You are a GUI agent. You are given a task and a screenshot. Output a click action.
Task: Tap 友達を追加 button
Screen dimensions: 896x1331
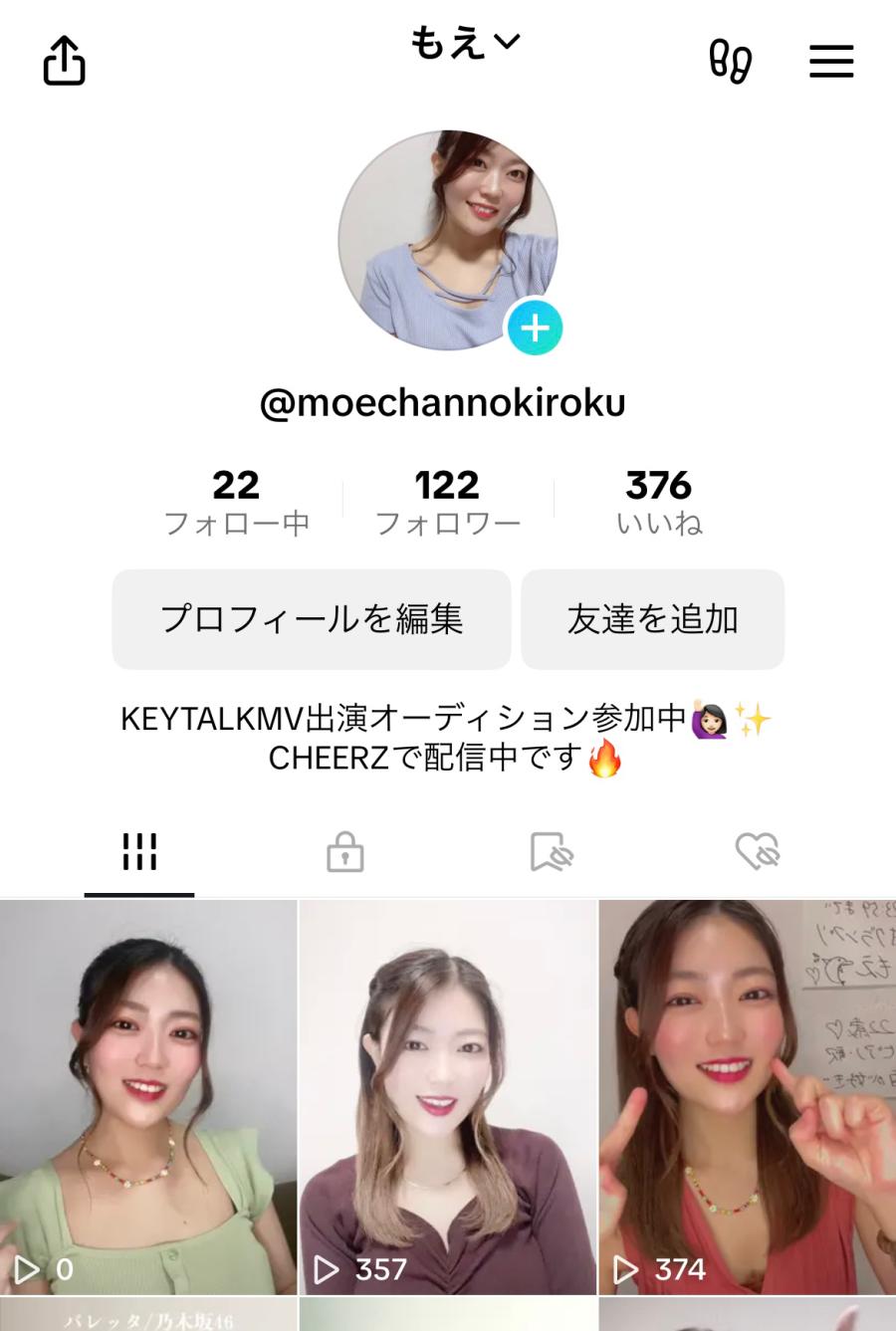tap(652, 619)
